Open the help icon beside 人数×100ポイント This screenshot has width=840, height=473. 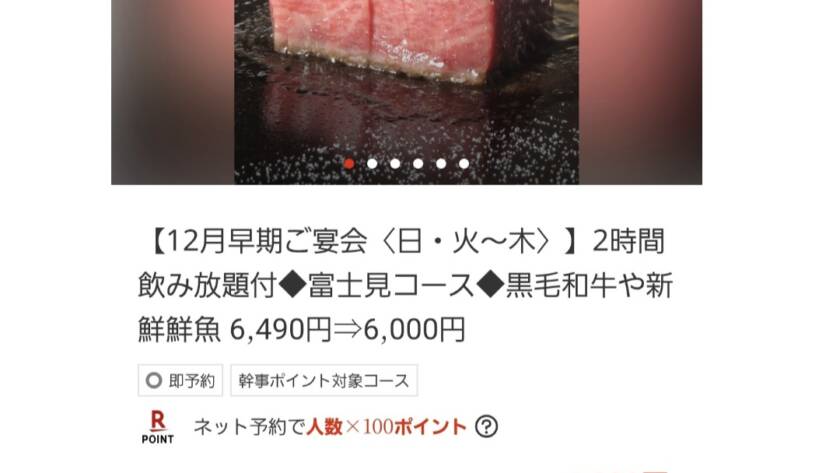click(x=486, y=427)
